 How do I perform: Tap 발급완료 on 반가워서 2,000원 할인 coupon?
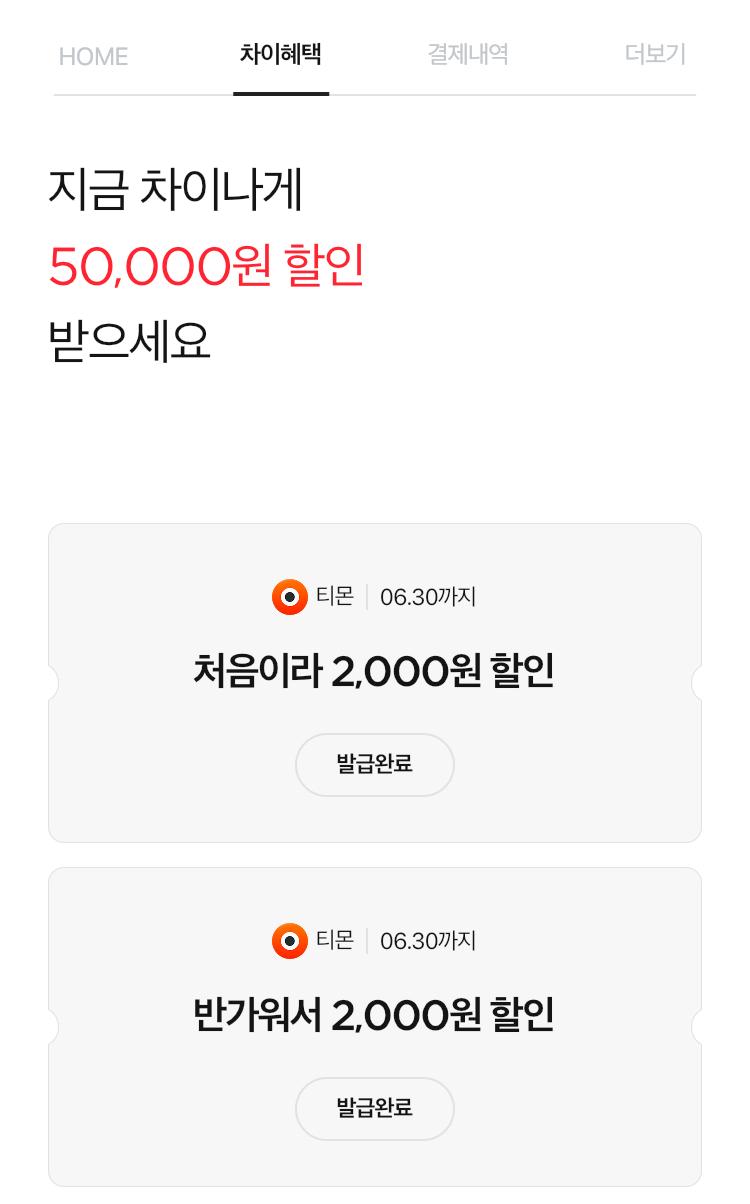tap(374, 1109)
